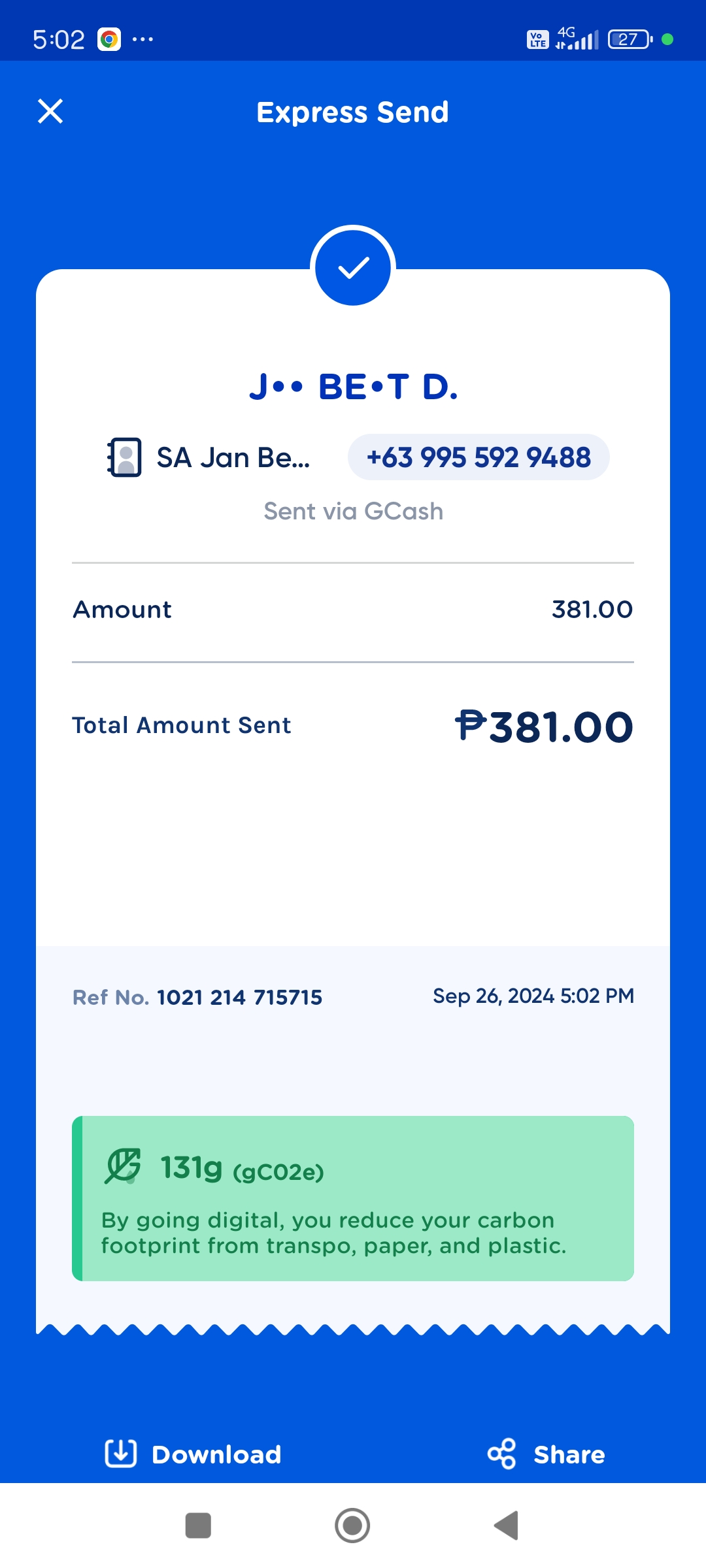The height and width of the screenshot is (1568, 706).
Task: Close the Express Send receipt
Action: [x=50, y=111]
